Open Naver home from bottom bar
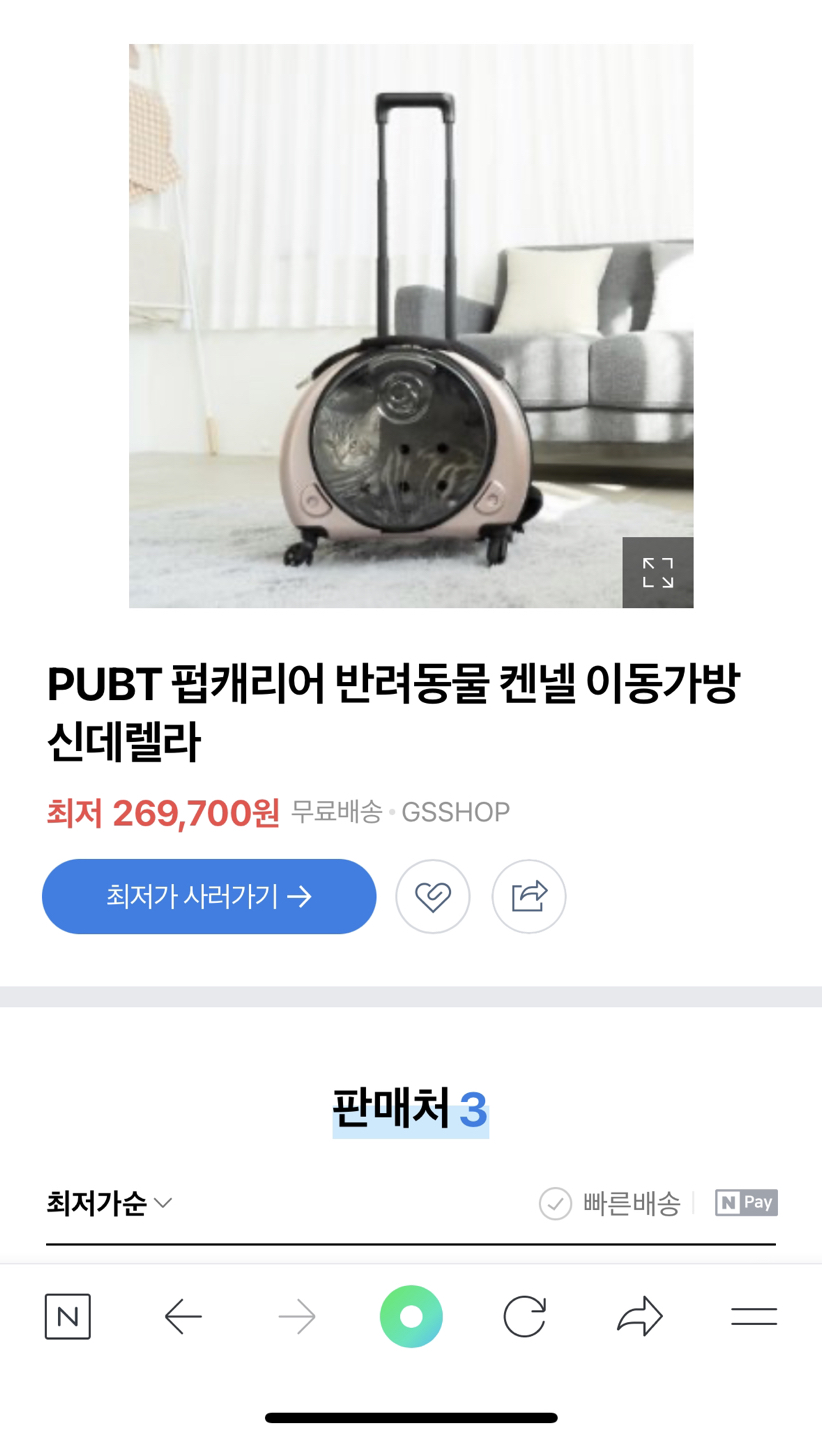Screen dimensions: 822x1440 pos(68,1317)
